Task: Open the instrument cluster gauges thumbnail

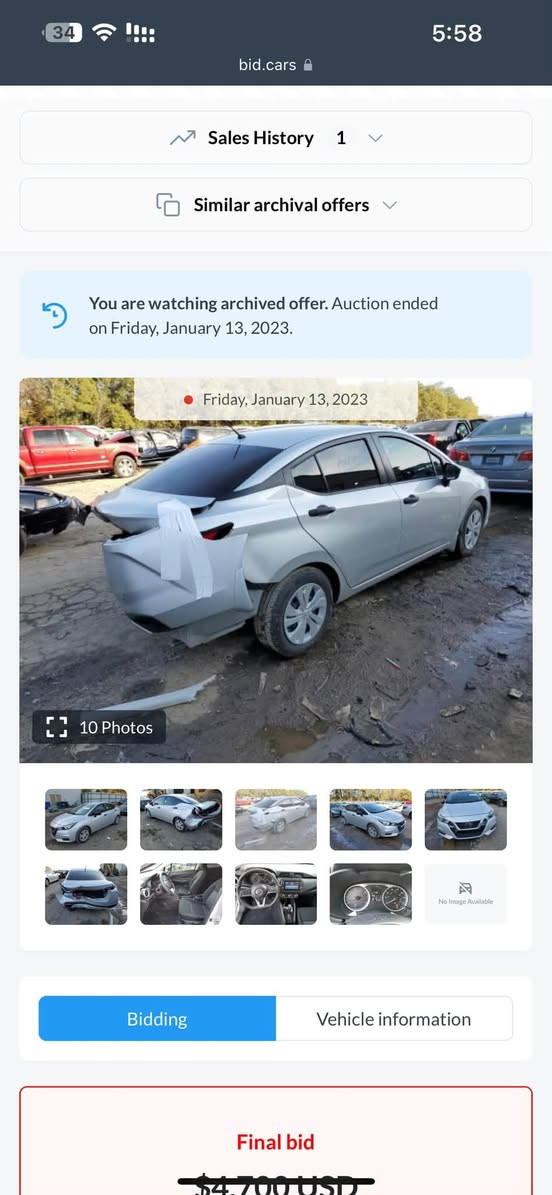Action: [371, 893]
